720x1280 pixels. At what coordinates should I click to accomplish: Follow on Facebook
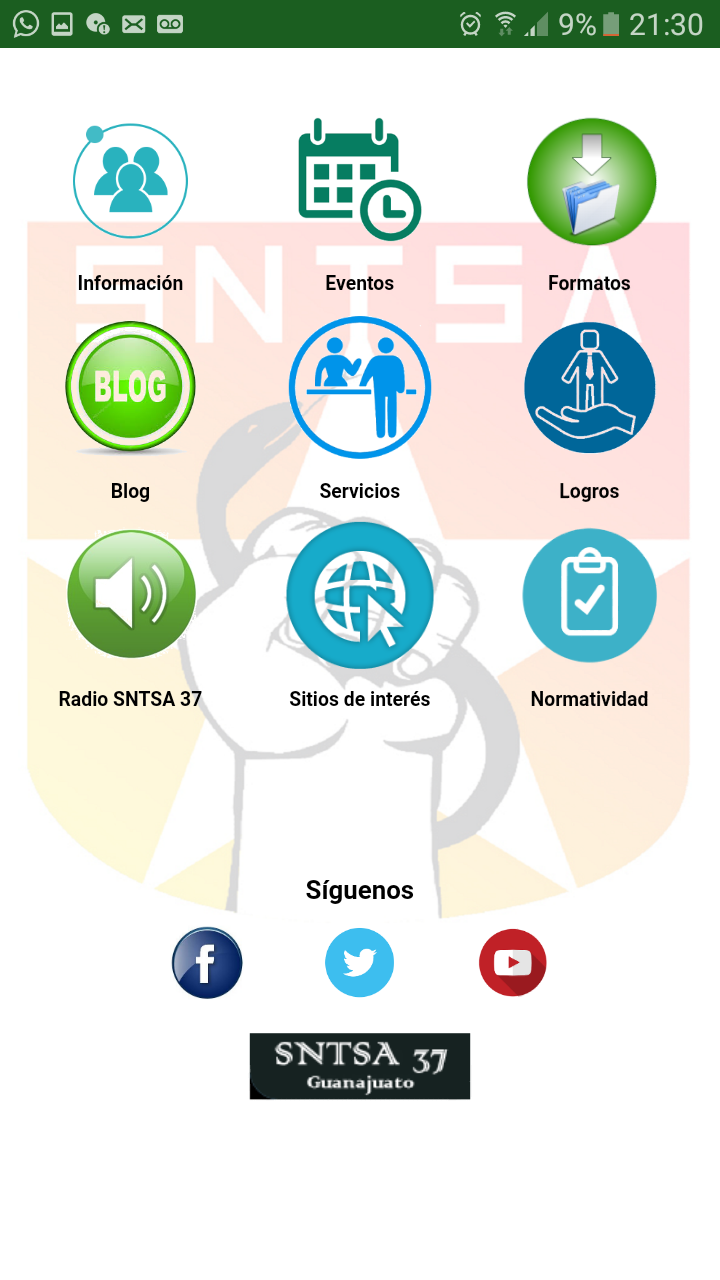click(x=207, y=963)
